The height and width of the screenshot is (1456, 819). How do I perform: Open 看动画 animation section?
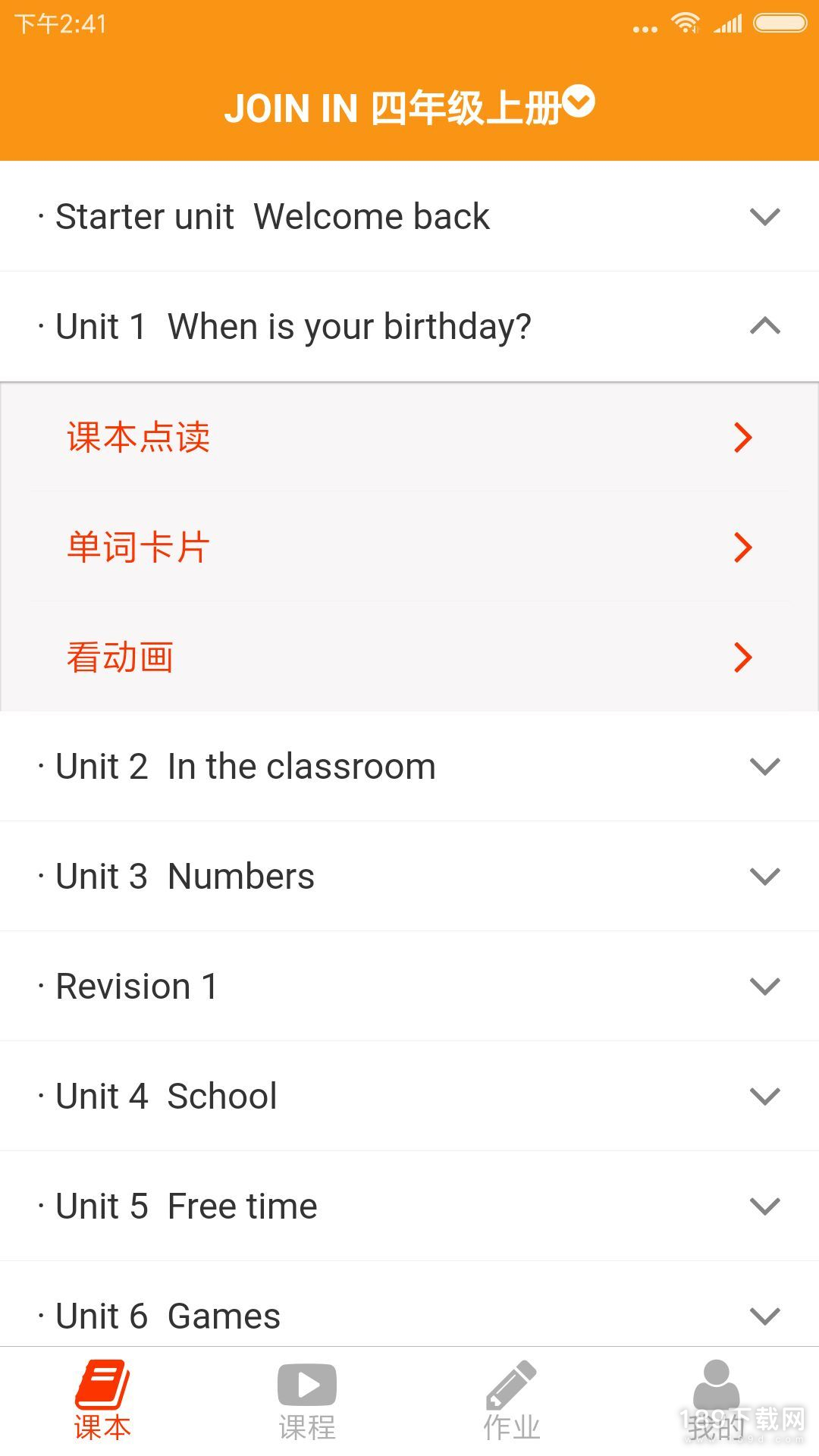[409, 657]
